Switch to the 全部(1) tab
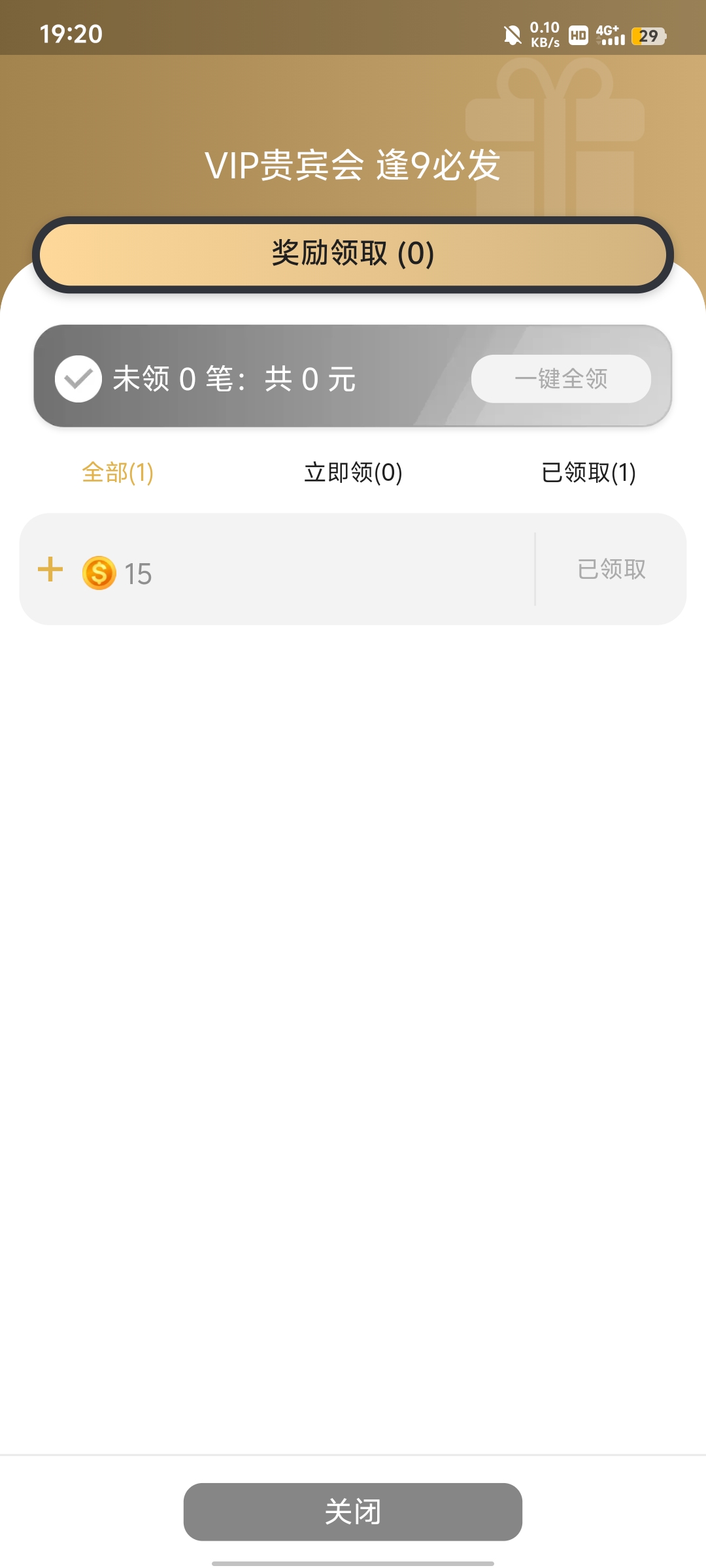The width and height of the screenshot is (706, 1568). (x=118, y=472)
